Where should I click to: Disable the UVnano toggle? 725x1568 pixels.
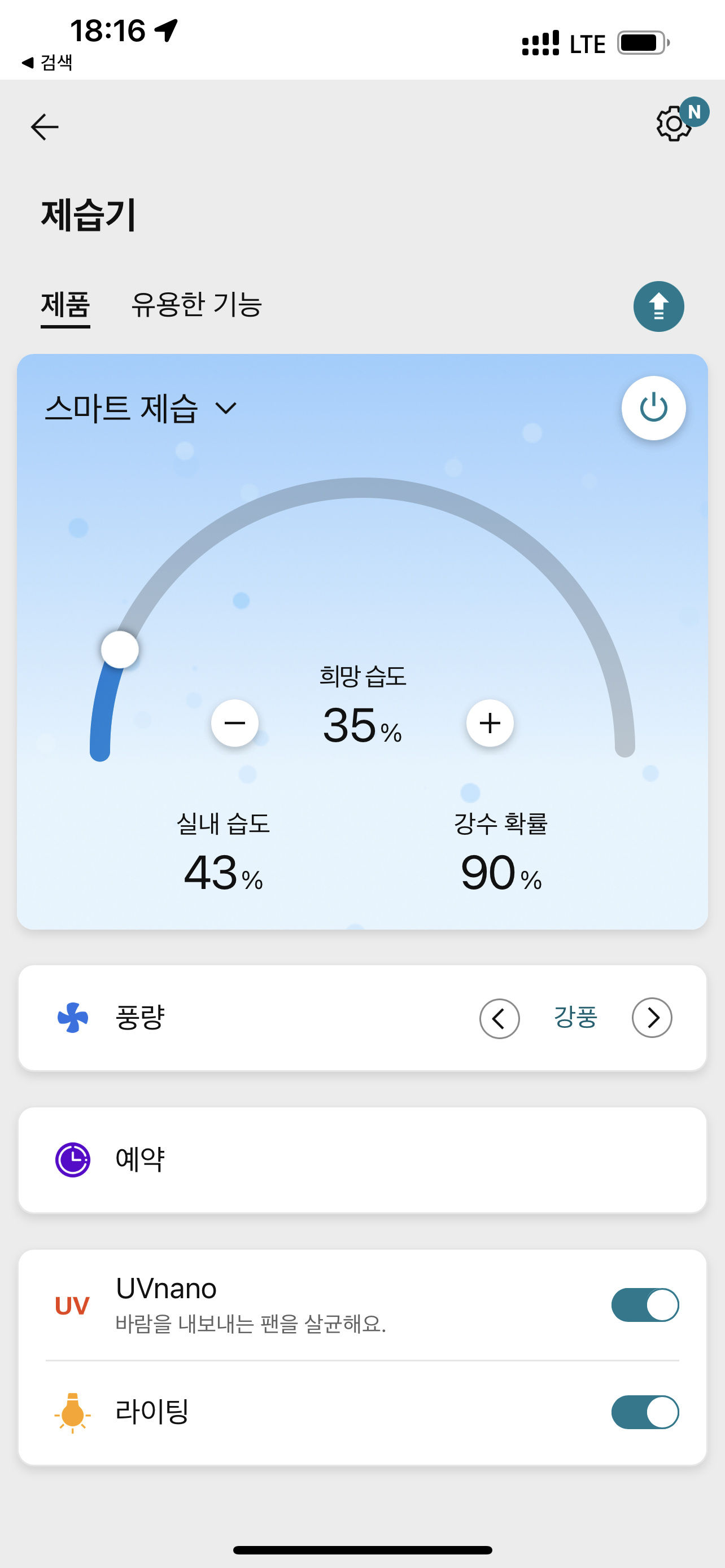point(645,1304)
